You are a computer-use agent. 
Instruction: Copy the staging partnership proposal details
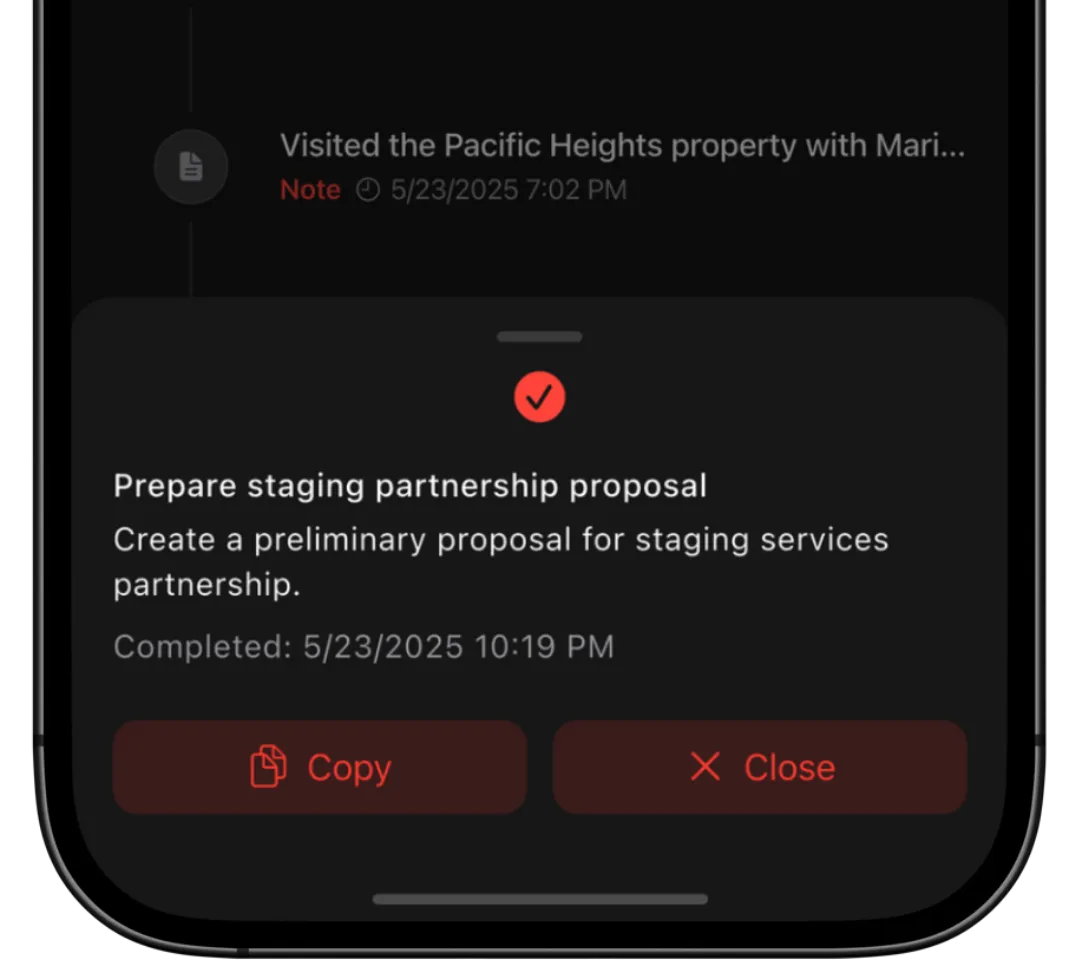[x=319, y=767]
